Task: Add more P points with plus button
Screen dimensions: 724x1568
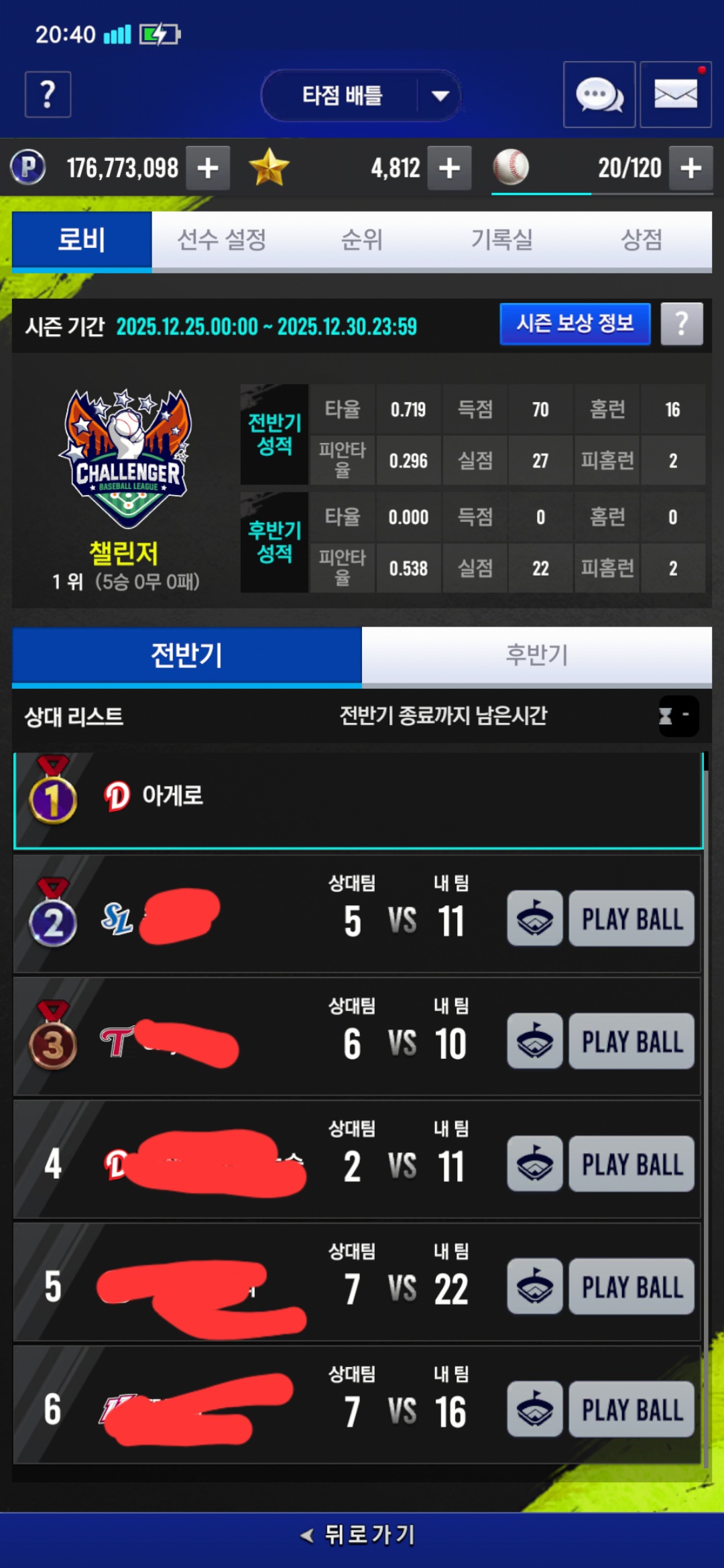Action: point(208,168)
